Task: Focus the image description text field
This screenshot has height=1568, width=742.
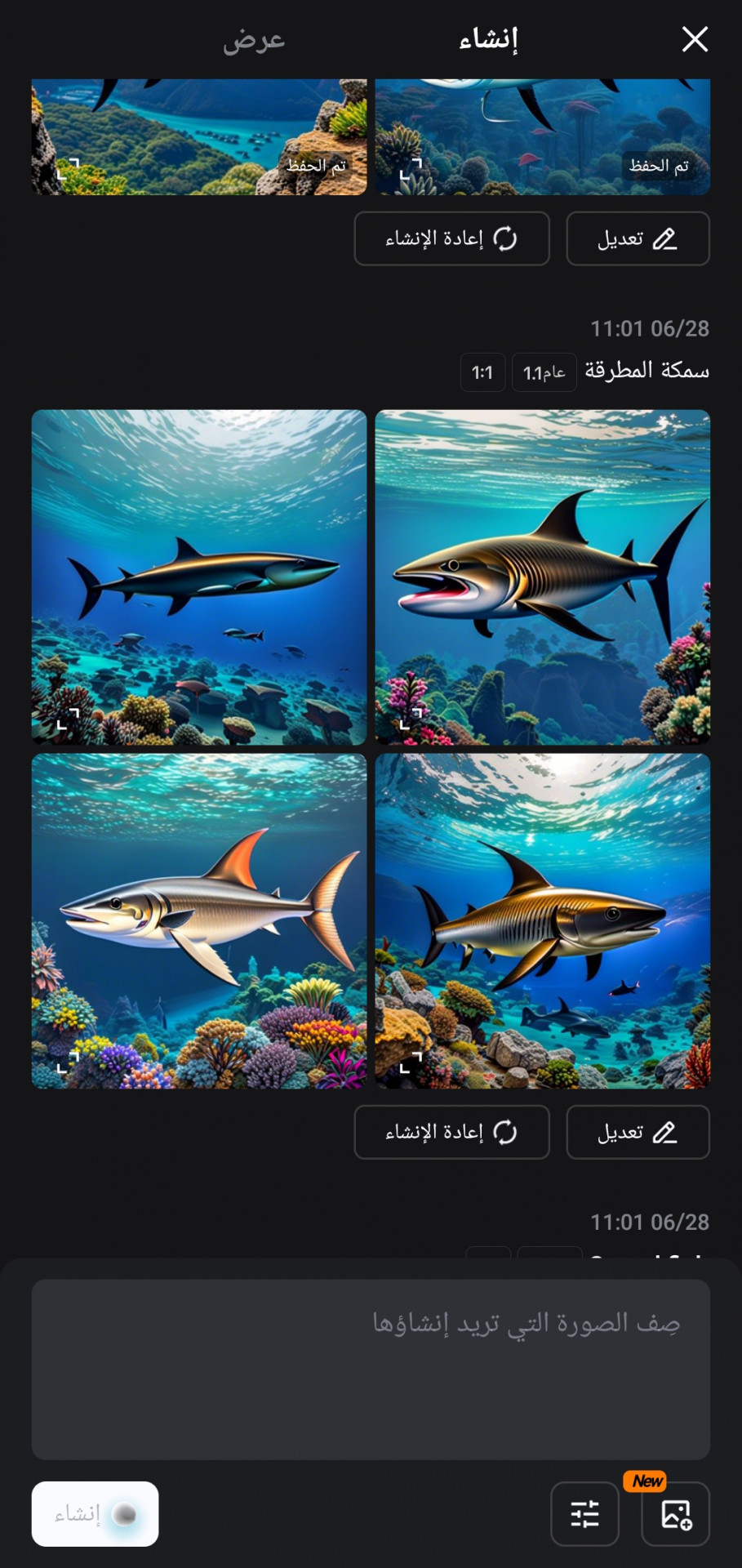Action: [x=371, y=1369]
